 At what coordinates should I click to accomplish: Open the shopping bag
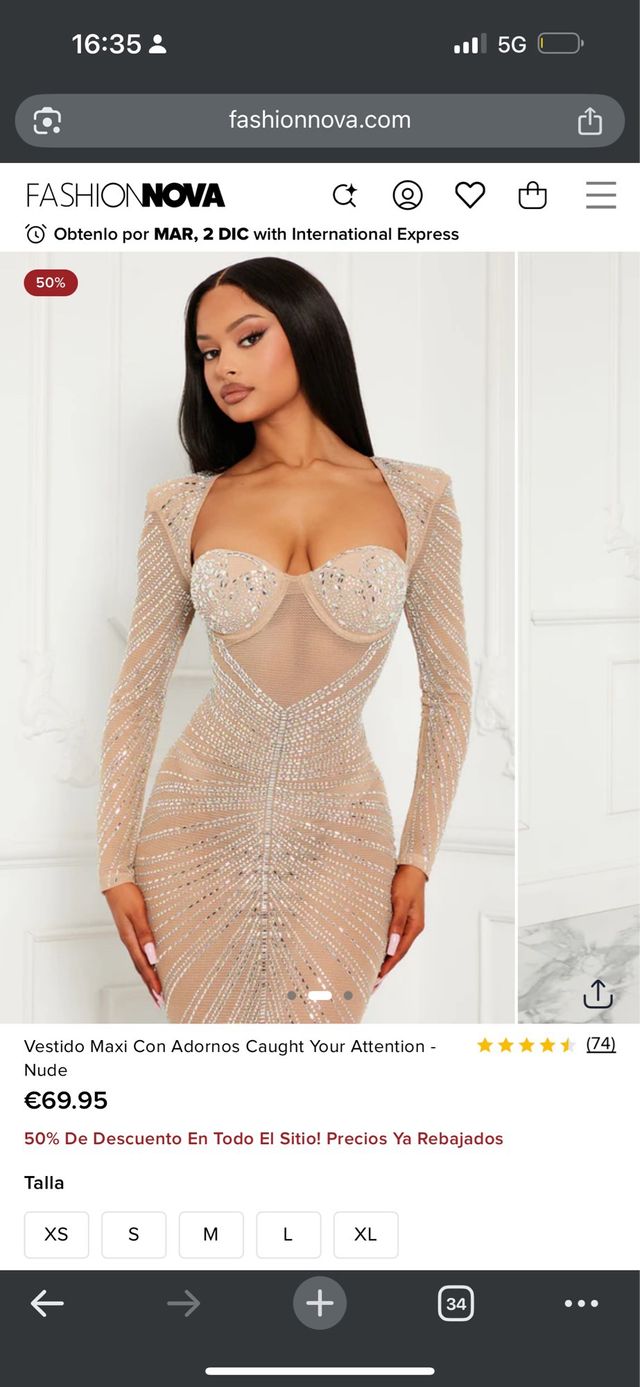click(x=532, y=195)
